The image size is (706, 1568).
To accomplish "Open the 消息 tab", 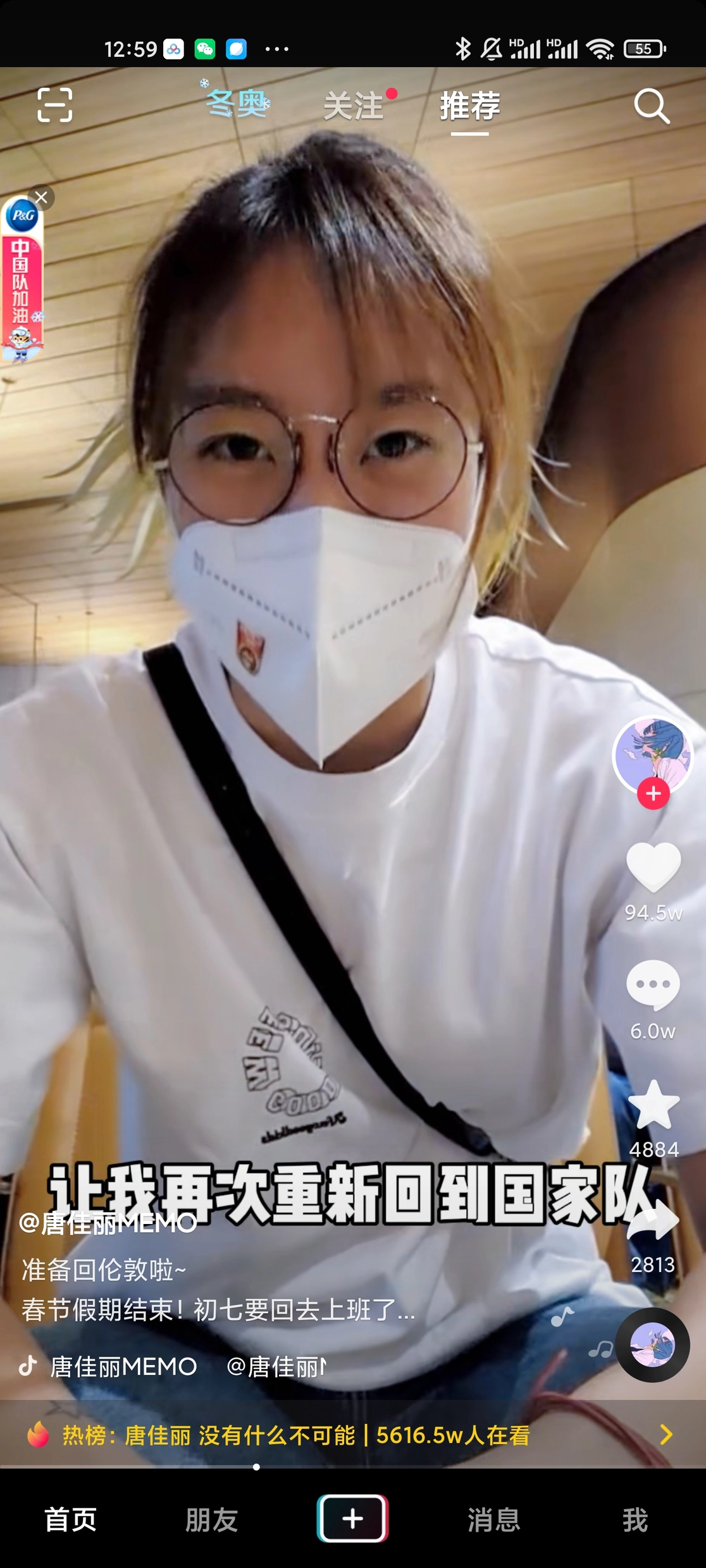I will pyautogui.click(x=493, y=1519).
